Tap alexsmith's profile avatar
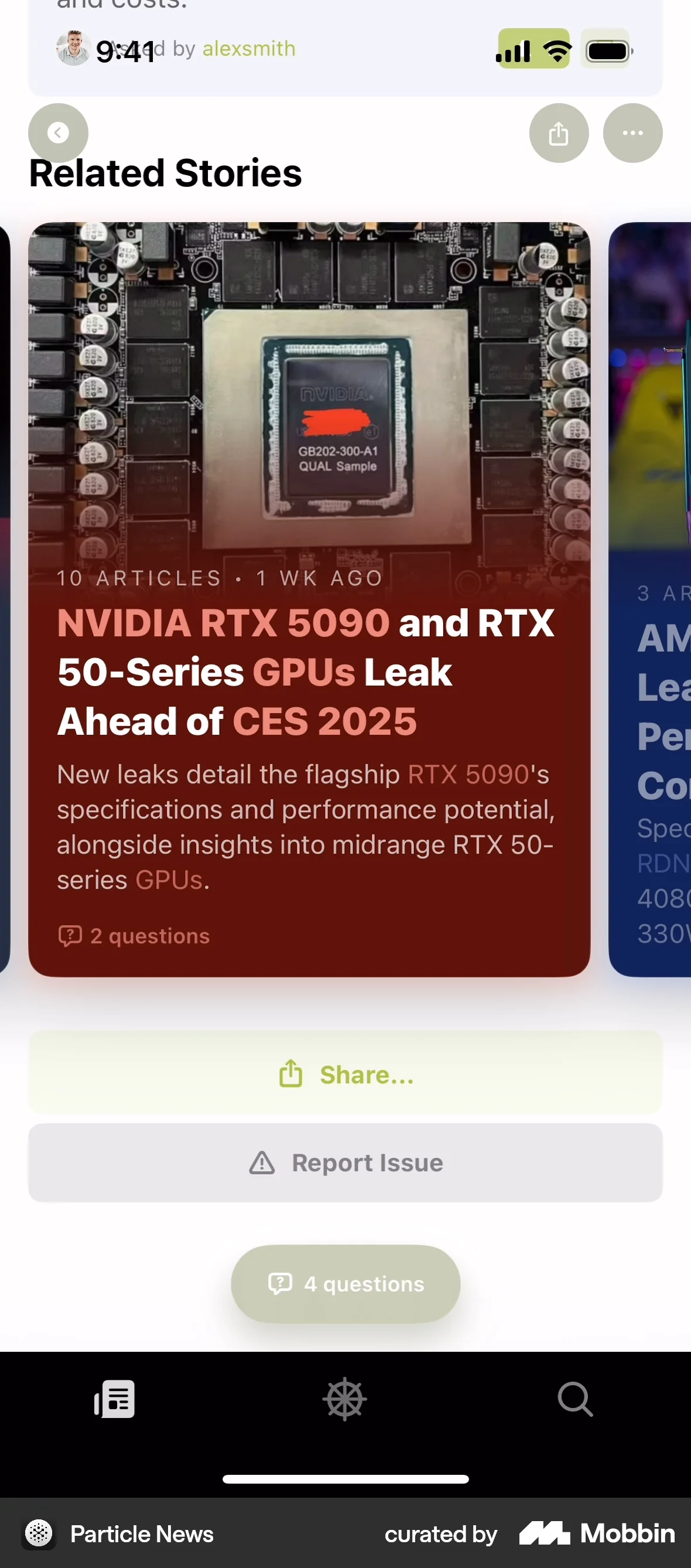Viewport: 691px width, 1568px height. tap(74, 48)
